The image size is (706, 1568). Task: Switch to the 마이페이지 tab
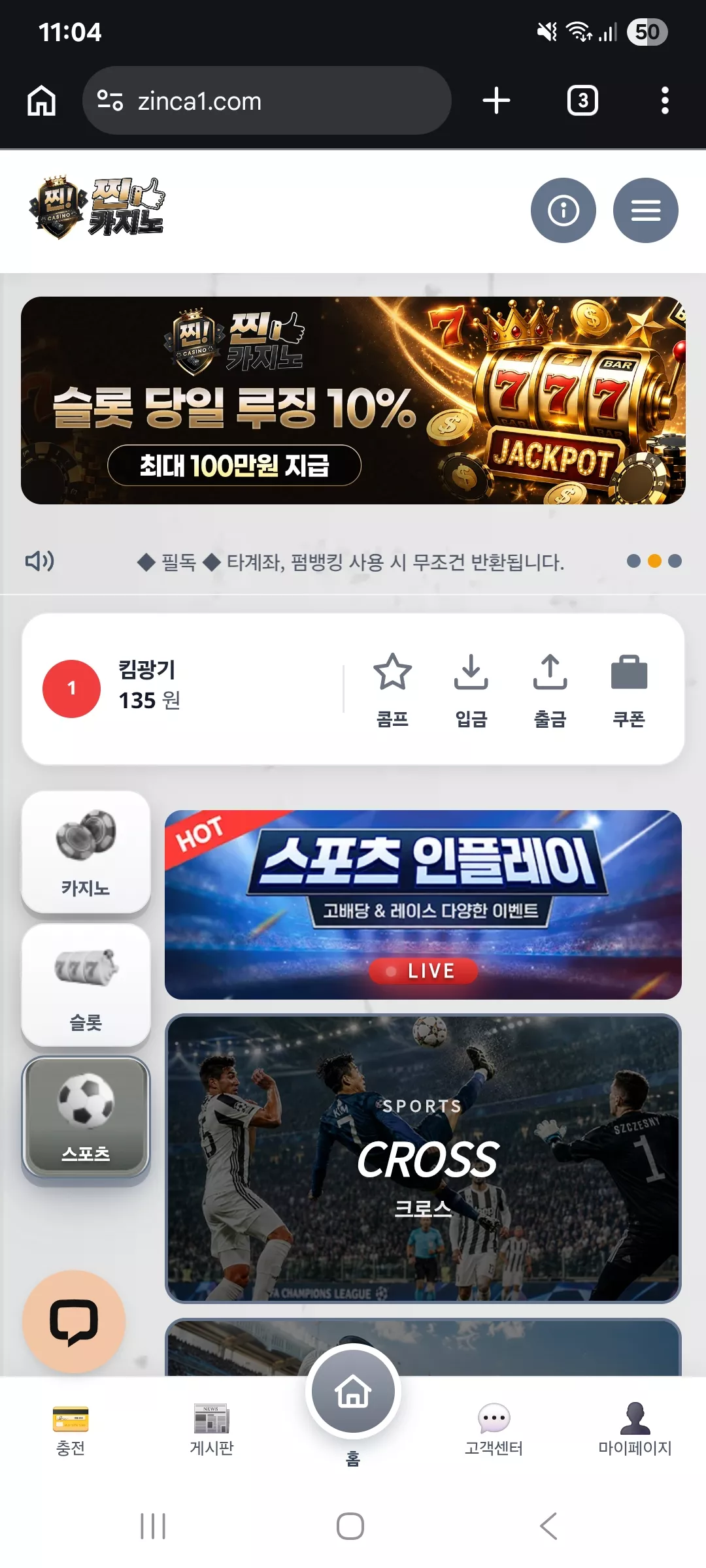pos(635,1431)
